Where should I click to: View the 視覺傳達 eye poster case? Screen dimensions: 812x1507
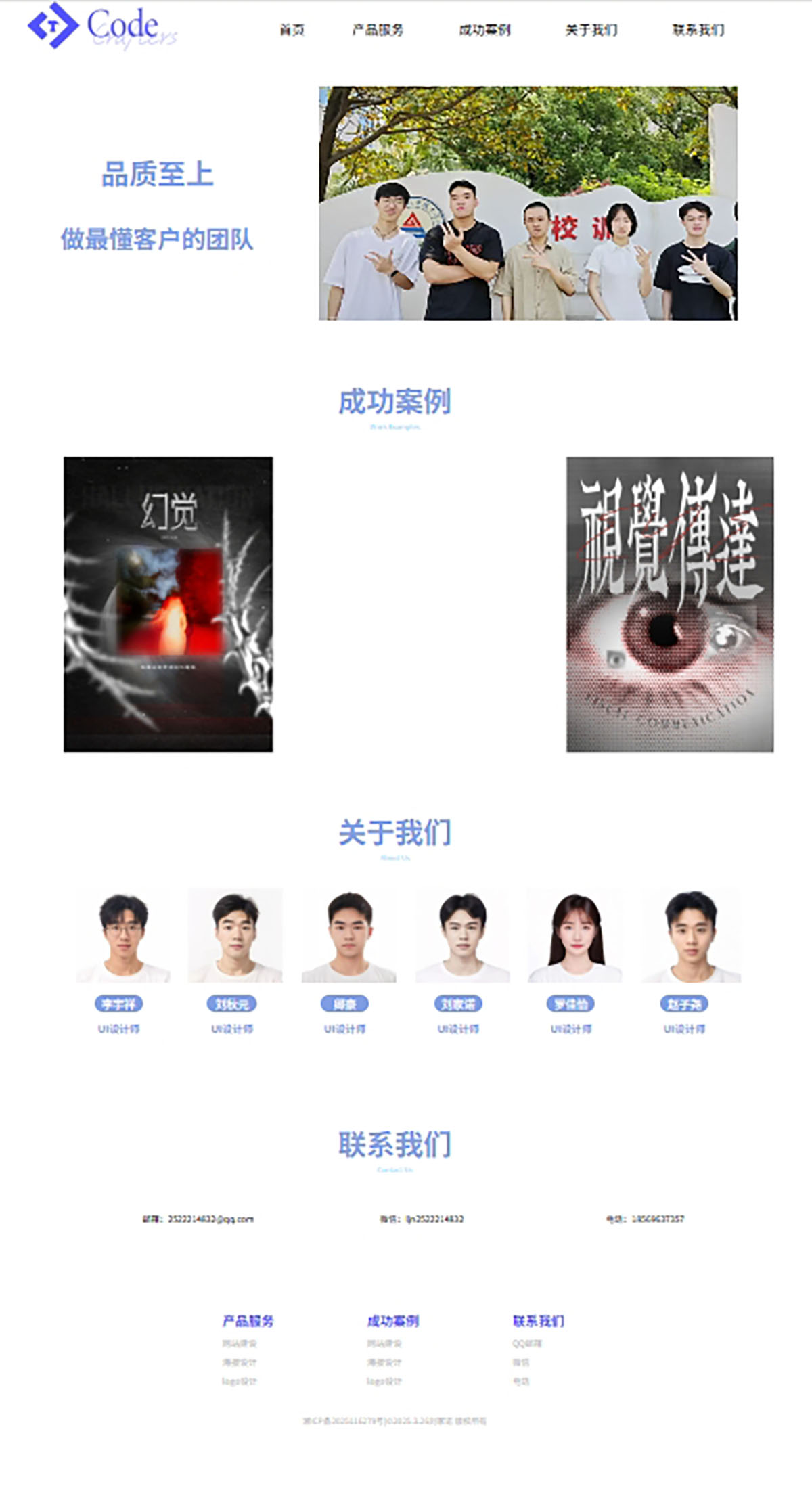pos(670,604)
